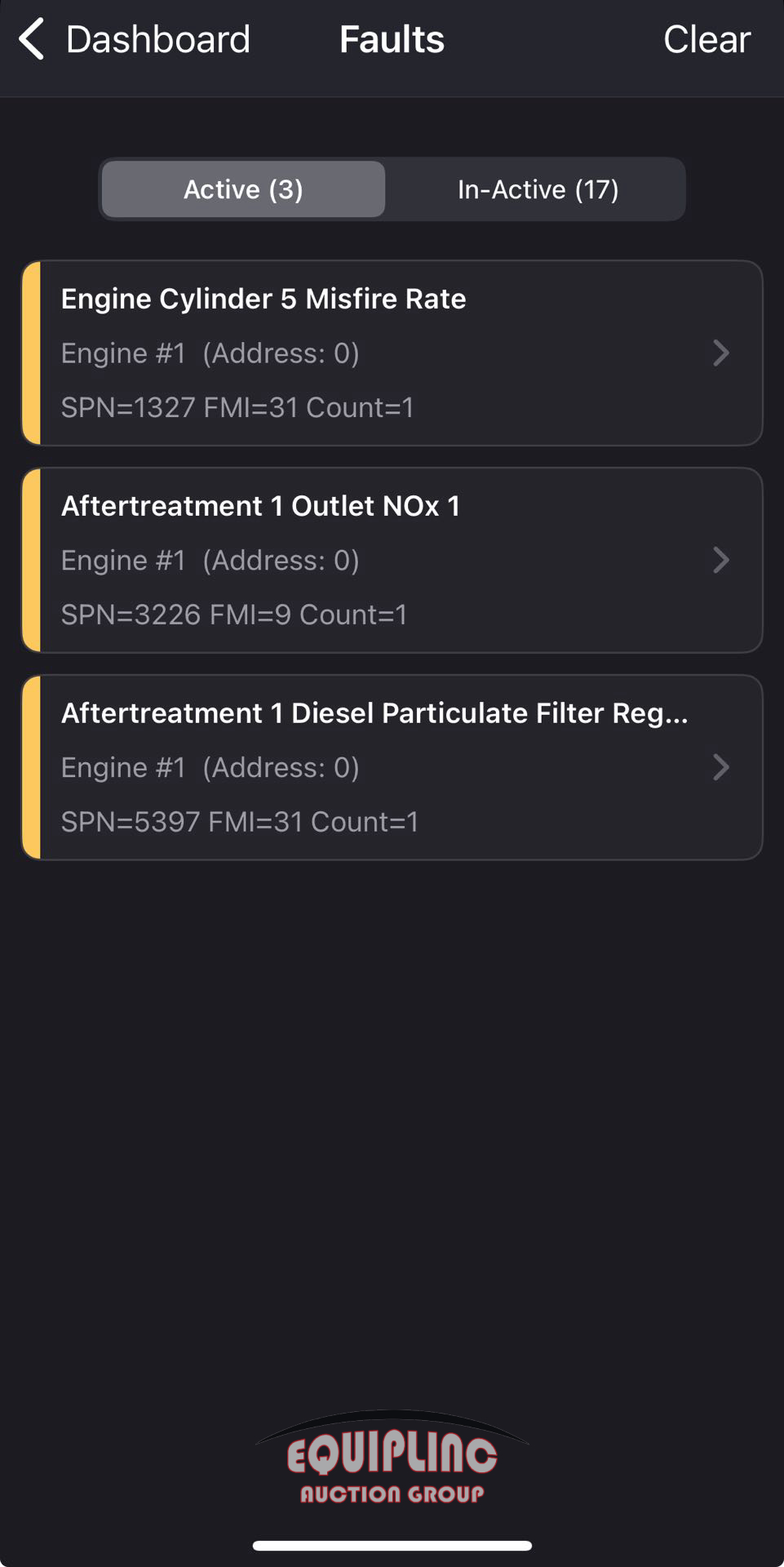The width and height of the screenshot is (784, 1567).
Task: Select the Active (3) segment
Action: point(243,189)
